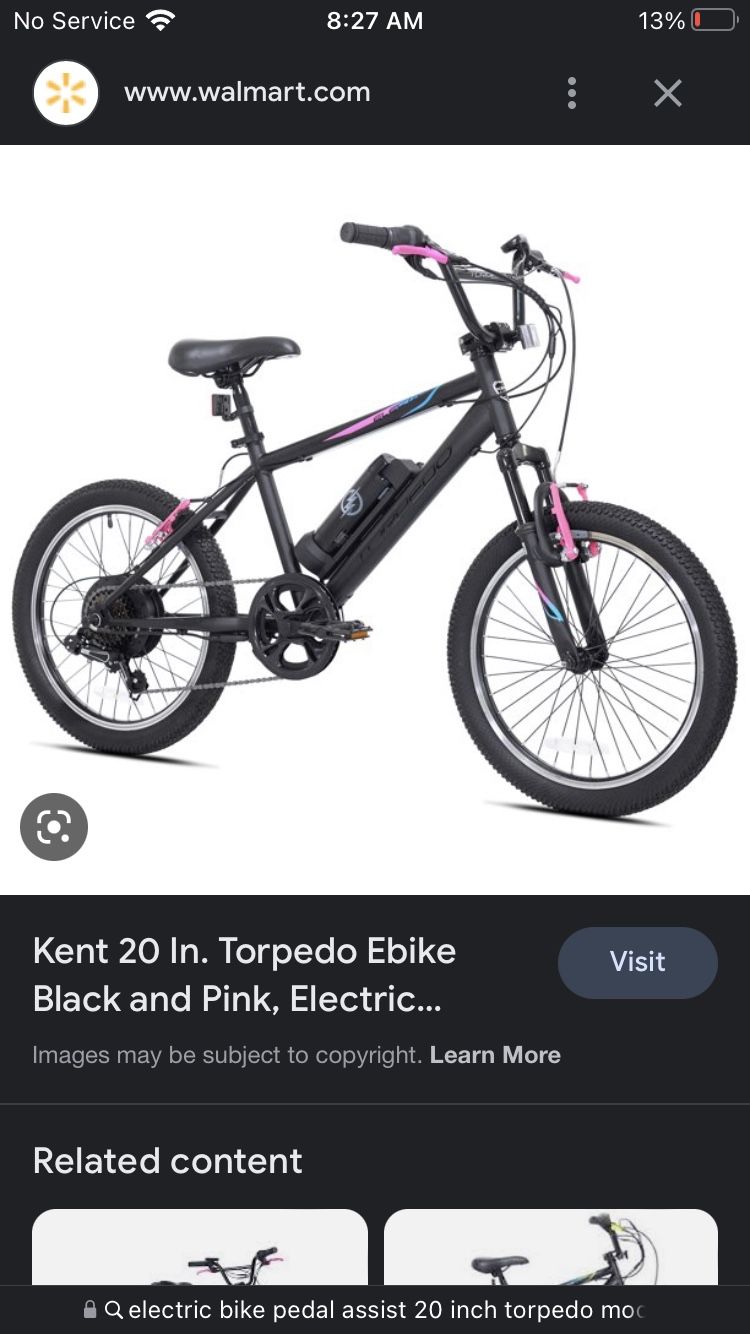Open the www.walmart.com source link

point(247,92)
